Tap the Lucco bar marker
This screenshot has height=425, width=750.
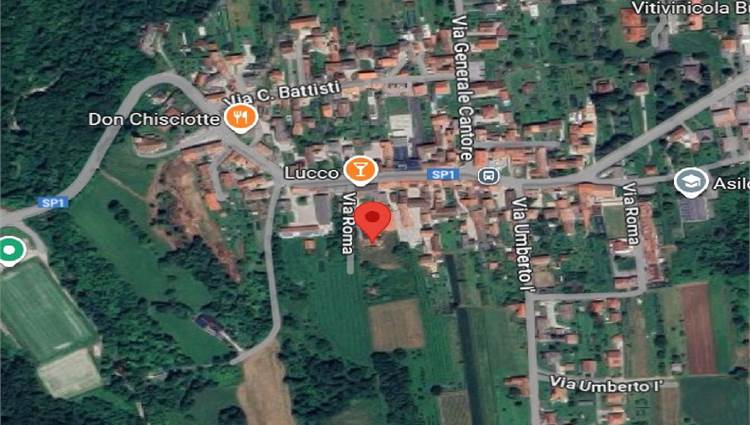click(359, 171)
